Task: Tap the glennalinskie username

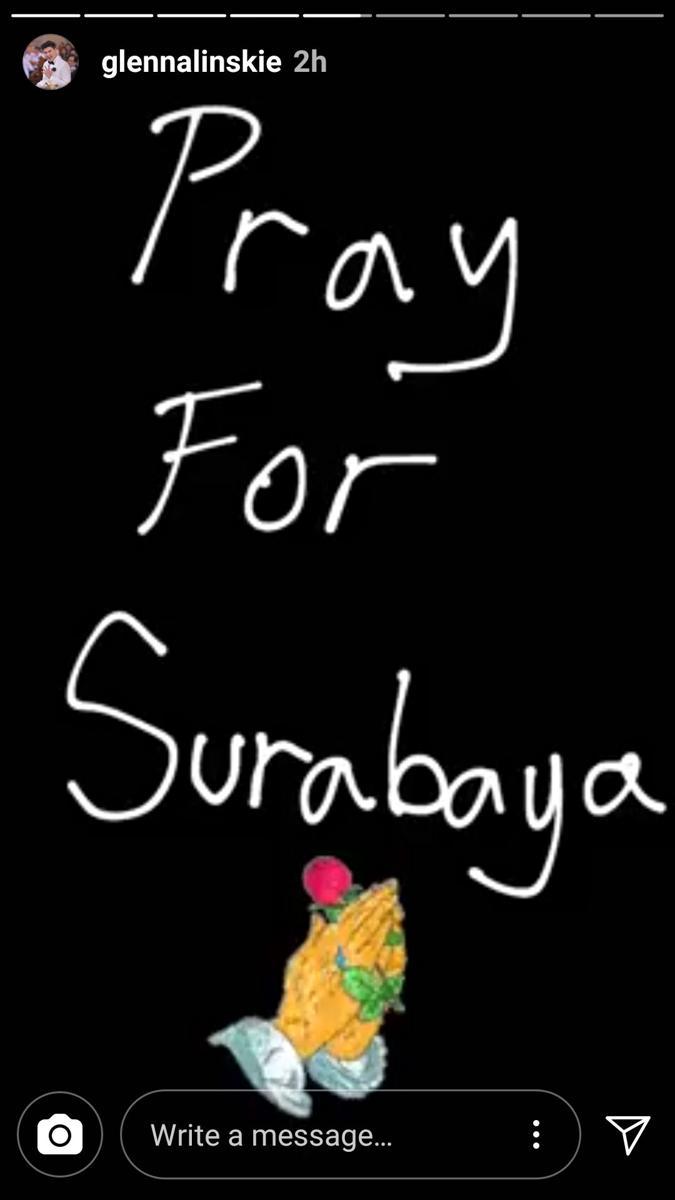Action: (192, 62)
